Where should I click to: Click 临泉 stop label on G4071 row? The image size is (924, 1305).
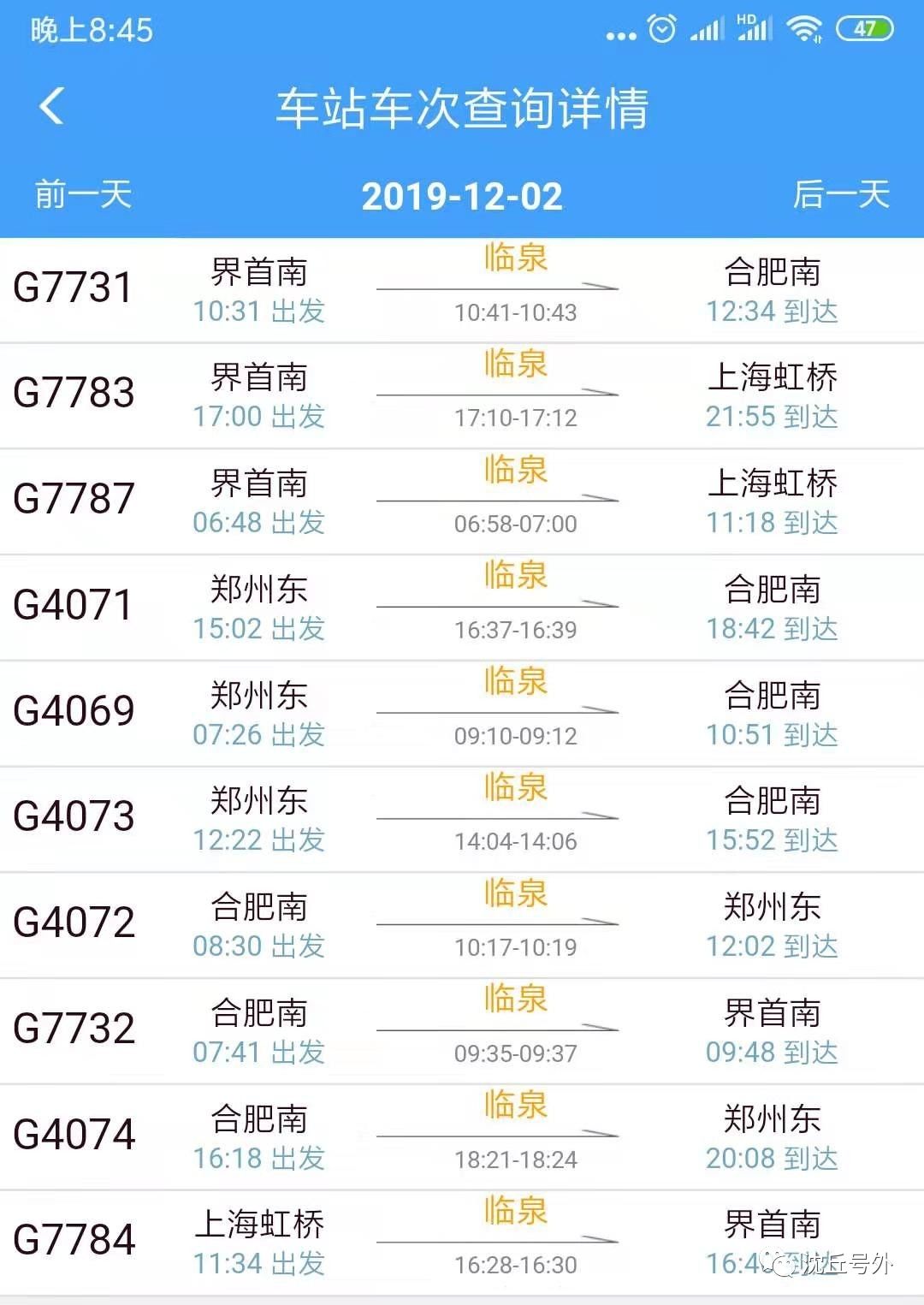[x=513, y=578]
